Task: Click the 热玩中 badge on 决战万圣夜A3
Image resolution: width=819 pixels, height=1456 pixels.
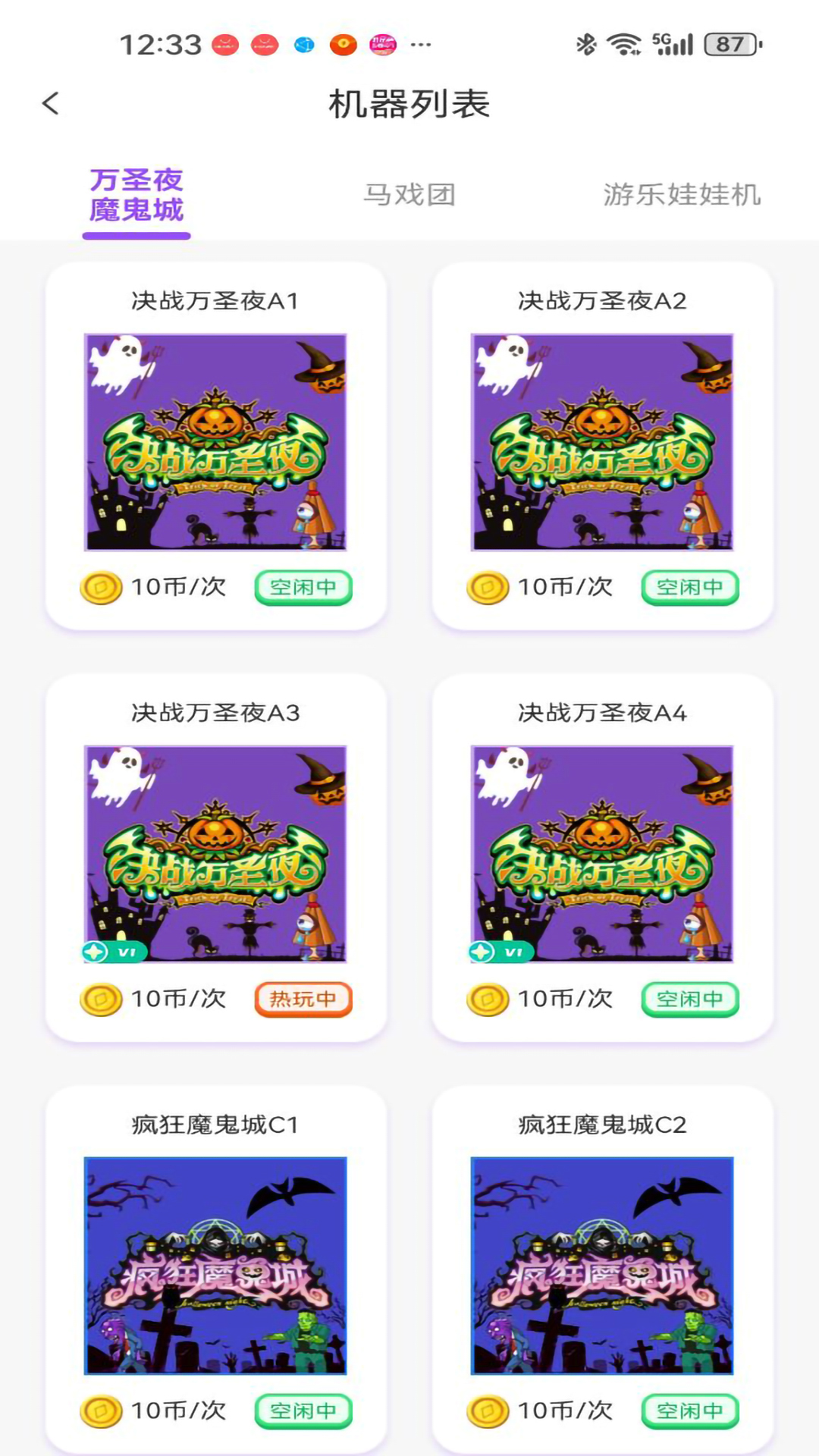Action: [303, 999]
